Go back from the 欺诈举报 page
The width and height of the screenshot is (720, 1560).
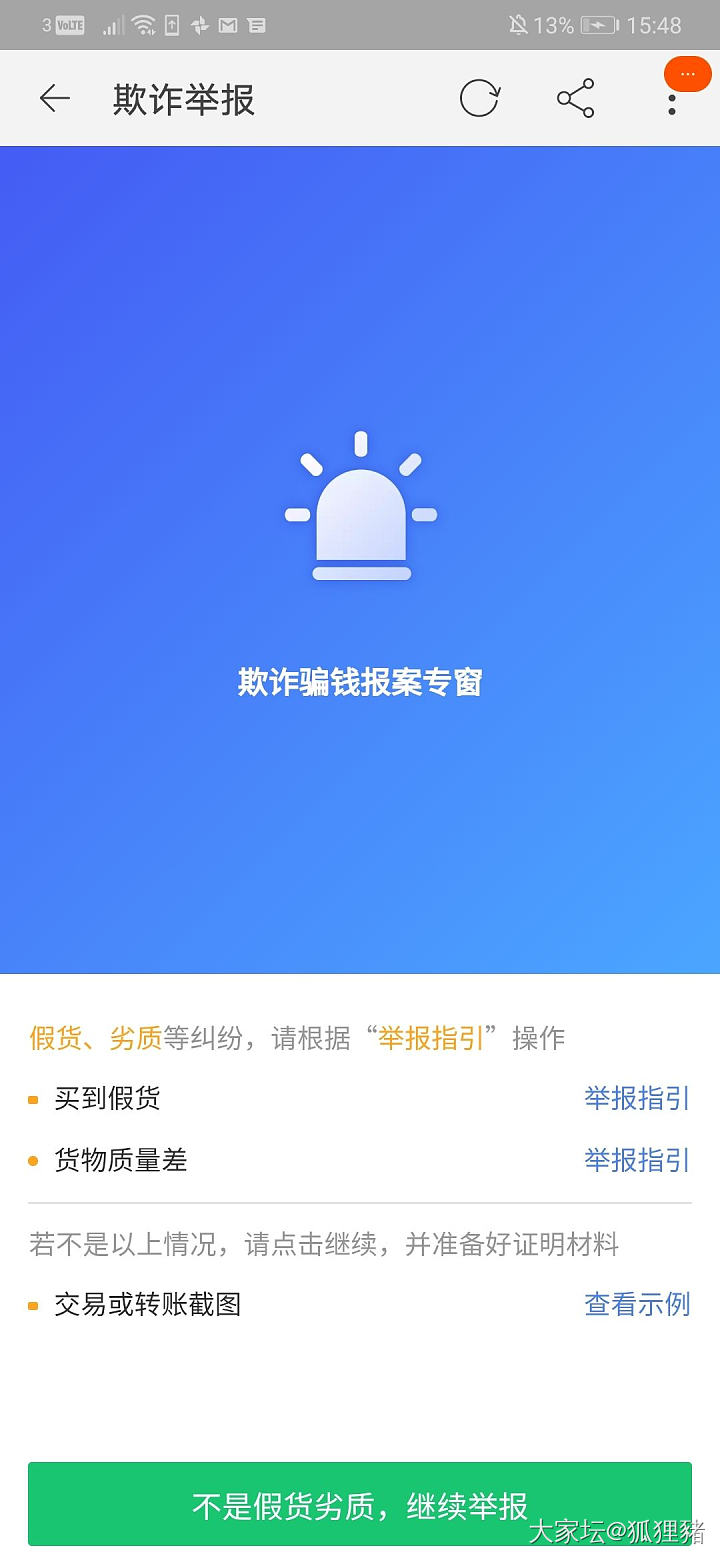[55, 98]
